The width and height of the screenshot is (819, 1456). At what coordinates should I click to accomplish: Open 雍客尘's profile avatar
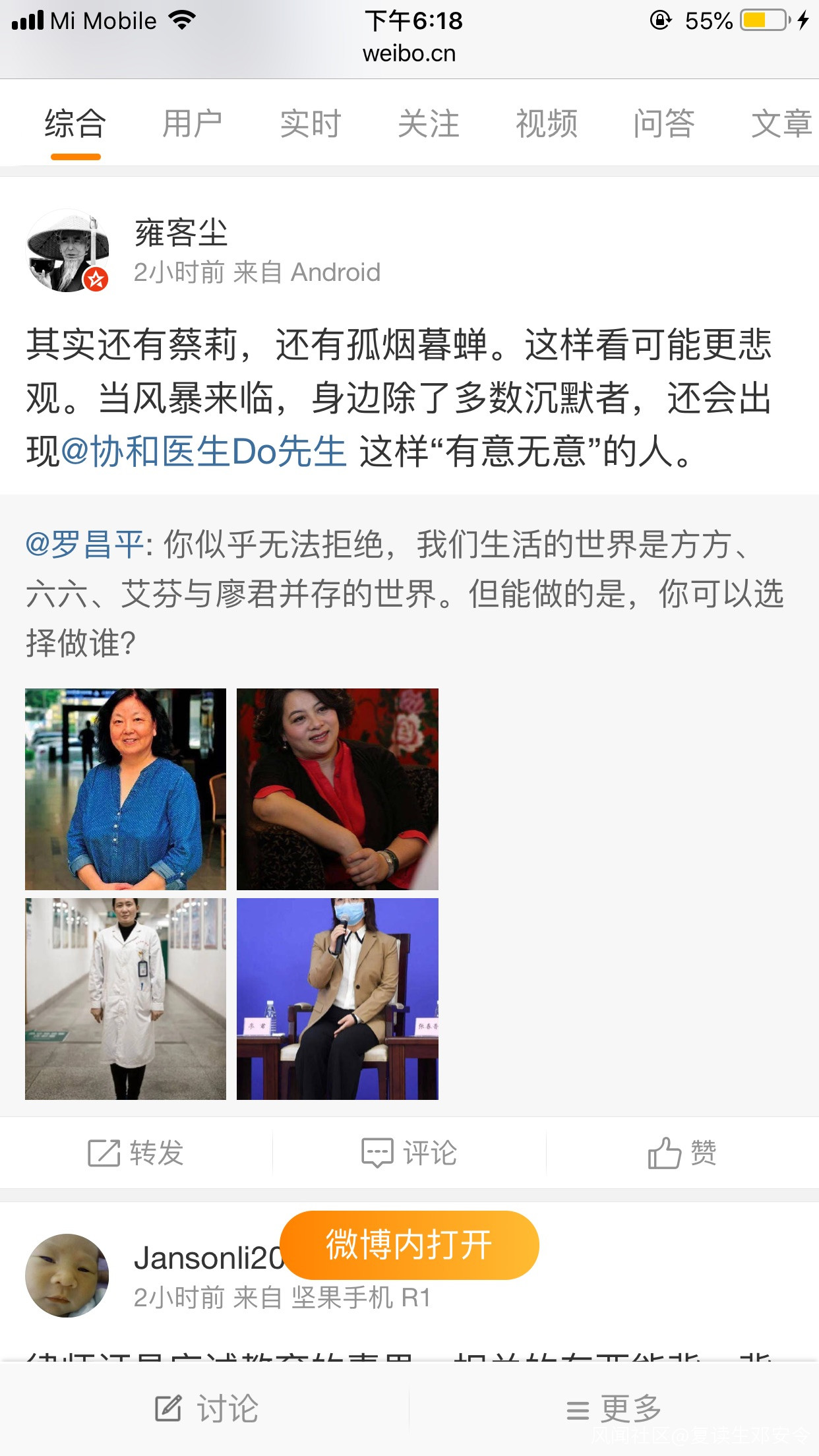(x=67, y=251)
